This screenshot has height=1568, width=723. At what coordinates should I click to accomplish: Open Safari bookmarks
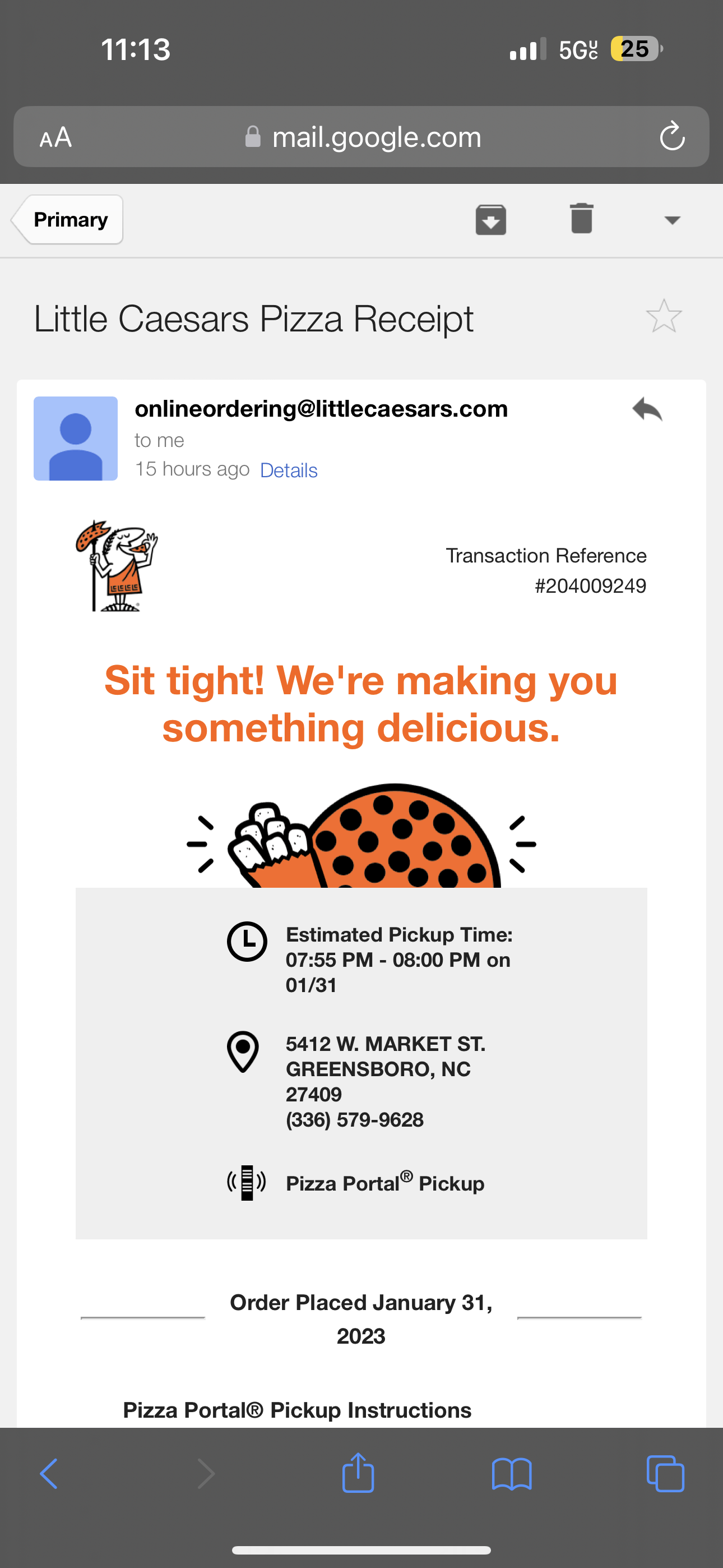click(x=511, y=1474)
